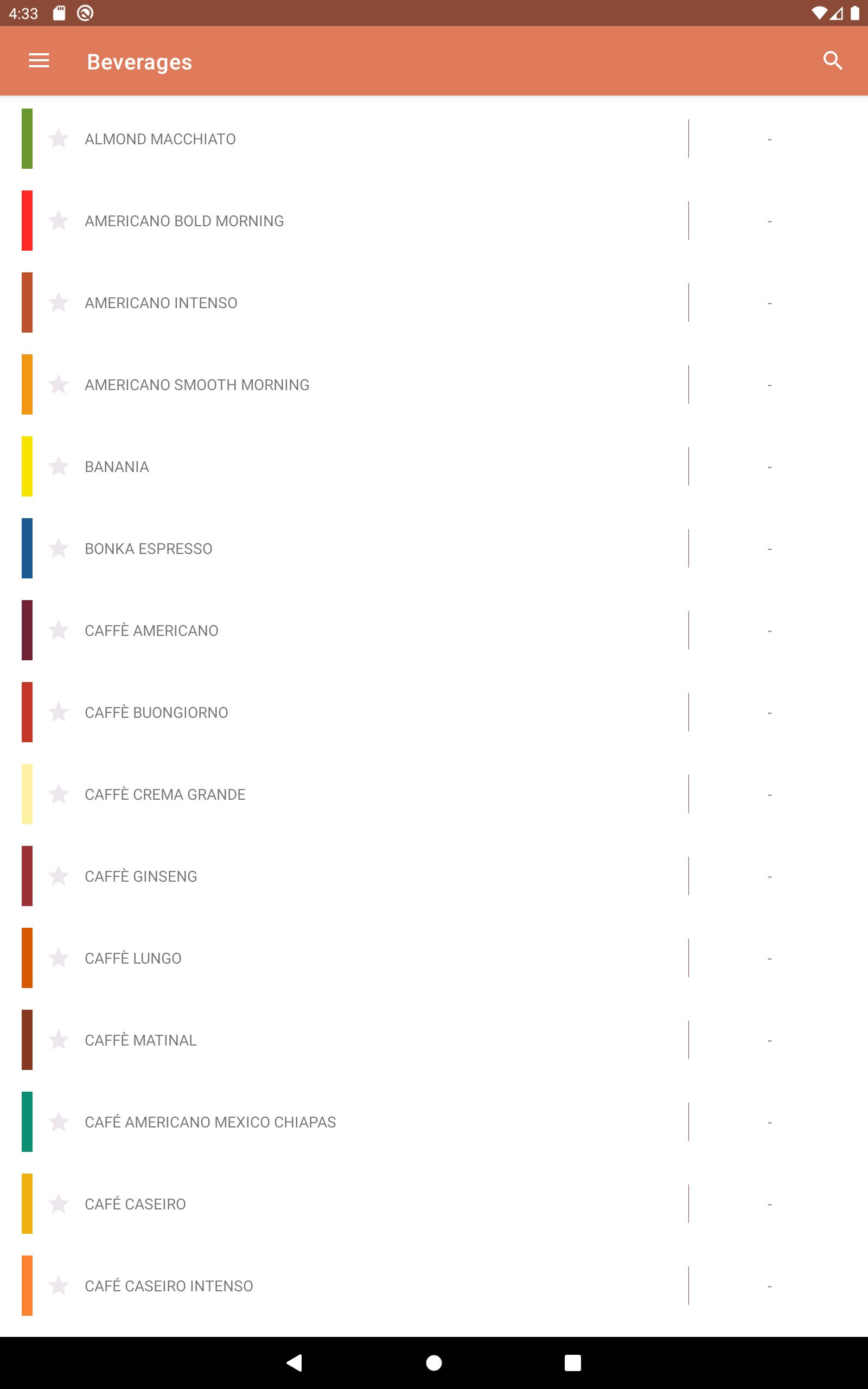This screenshot has height=1389, width=868.
Task: Star Americano Bold Morning as a favorite
Action: click(x=59, y=220)
